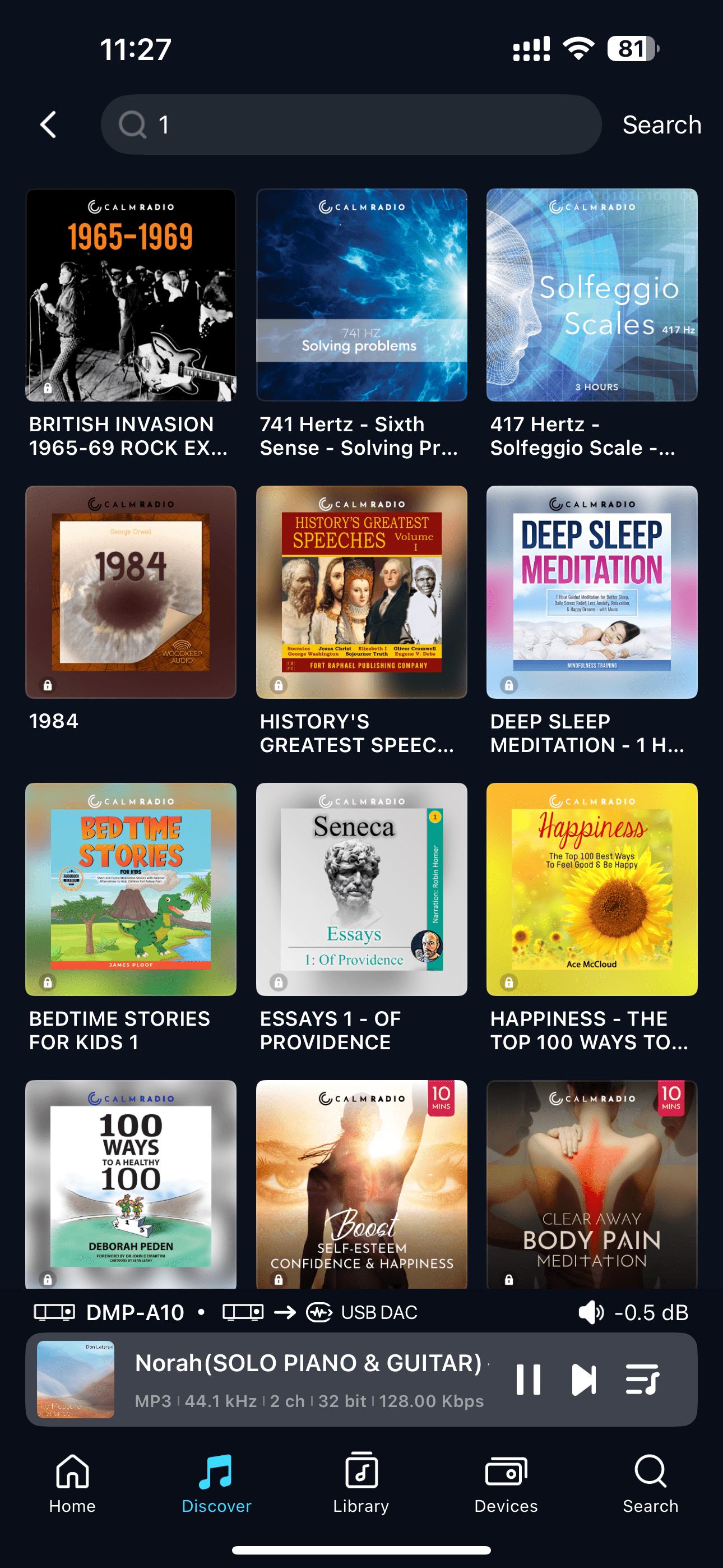Open Deep Sleep Meditation tile
The height and width of the screenshot is (1568, 723).
pos(591,592)
